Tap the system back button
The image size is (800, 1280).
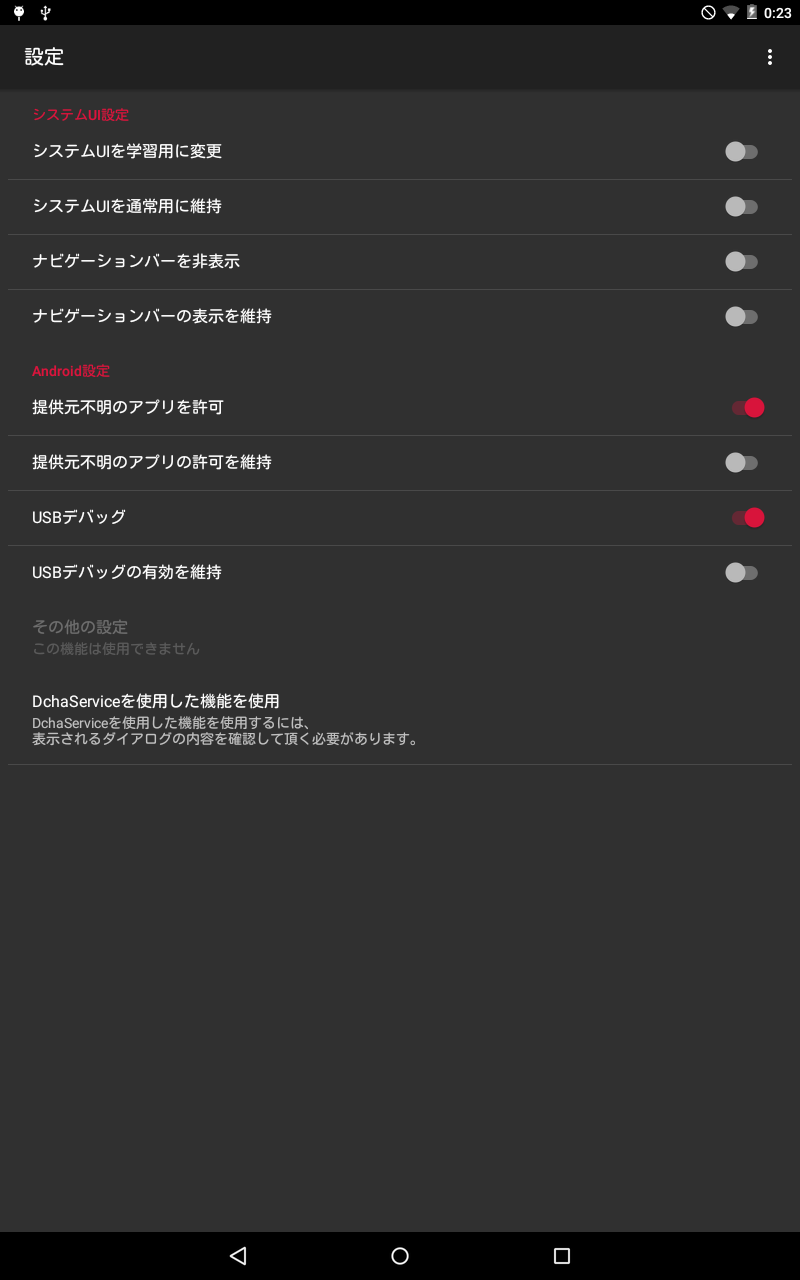pos(238,1256)
